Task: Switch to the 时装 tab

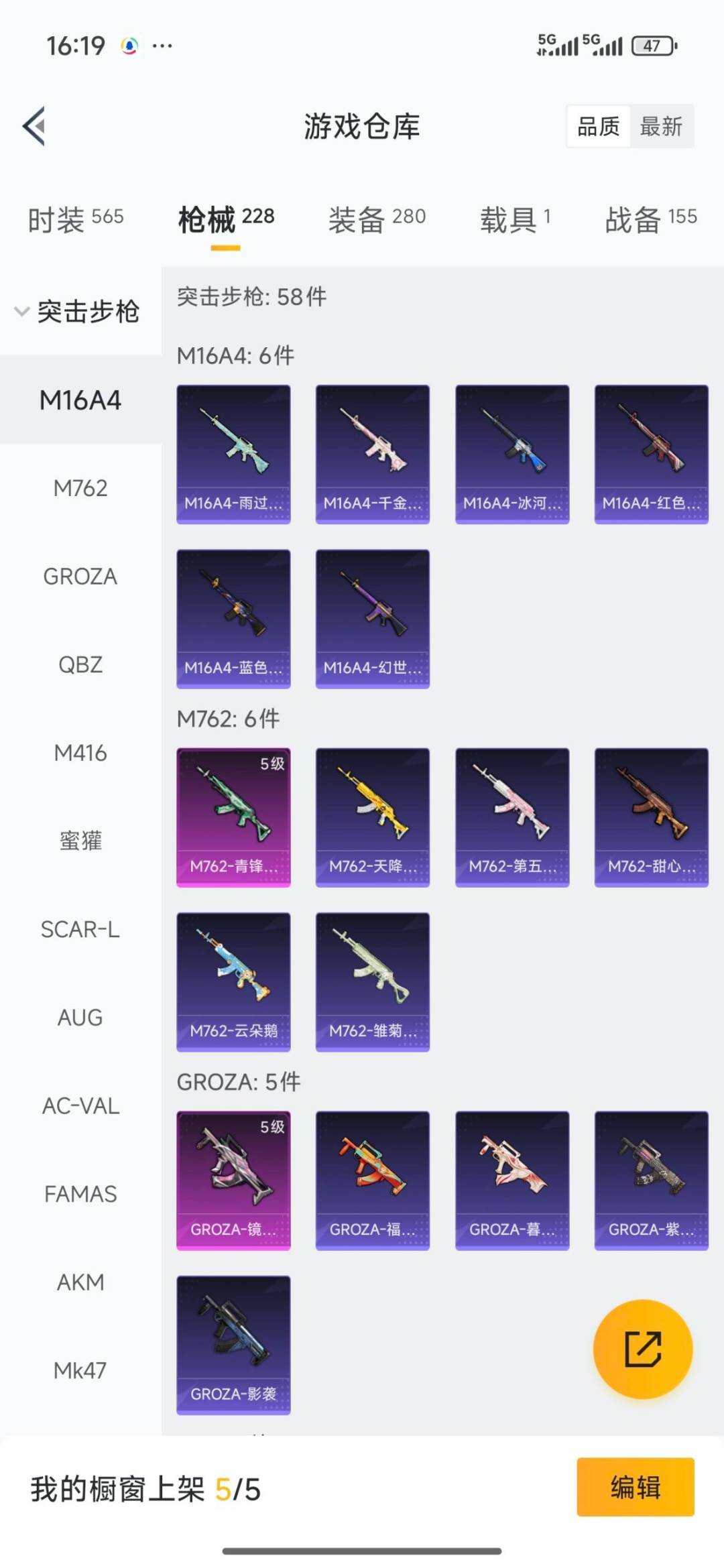Action: [x=75, y=219]
